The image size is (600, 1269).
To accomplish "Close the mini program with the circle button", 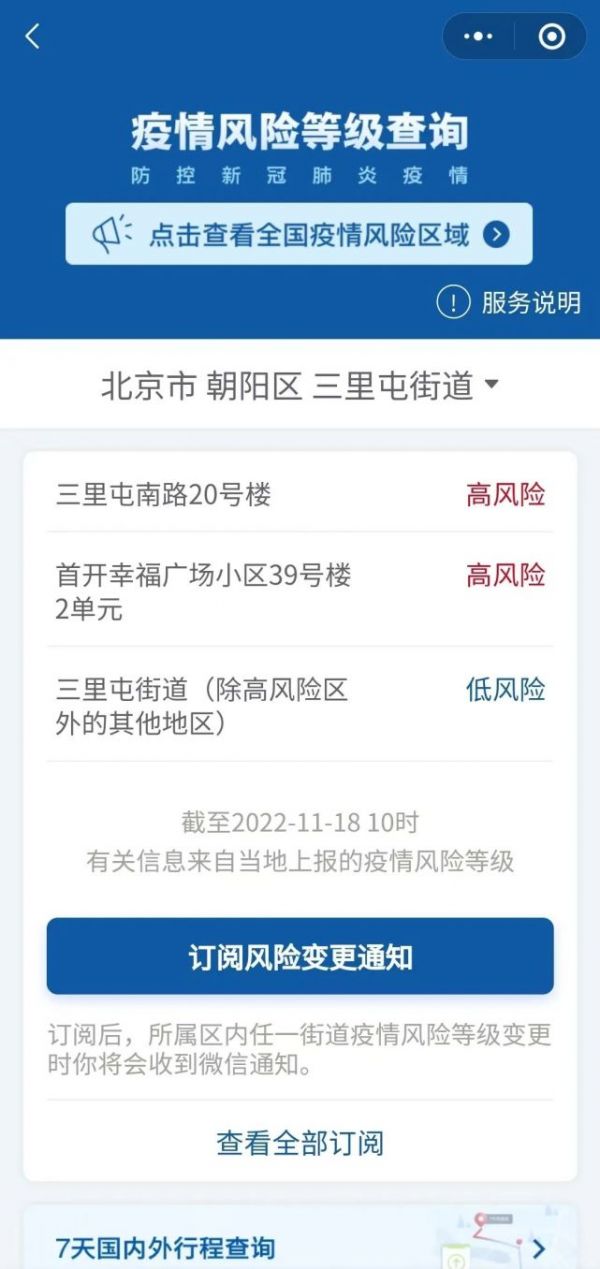I will [551, 37].
